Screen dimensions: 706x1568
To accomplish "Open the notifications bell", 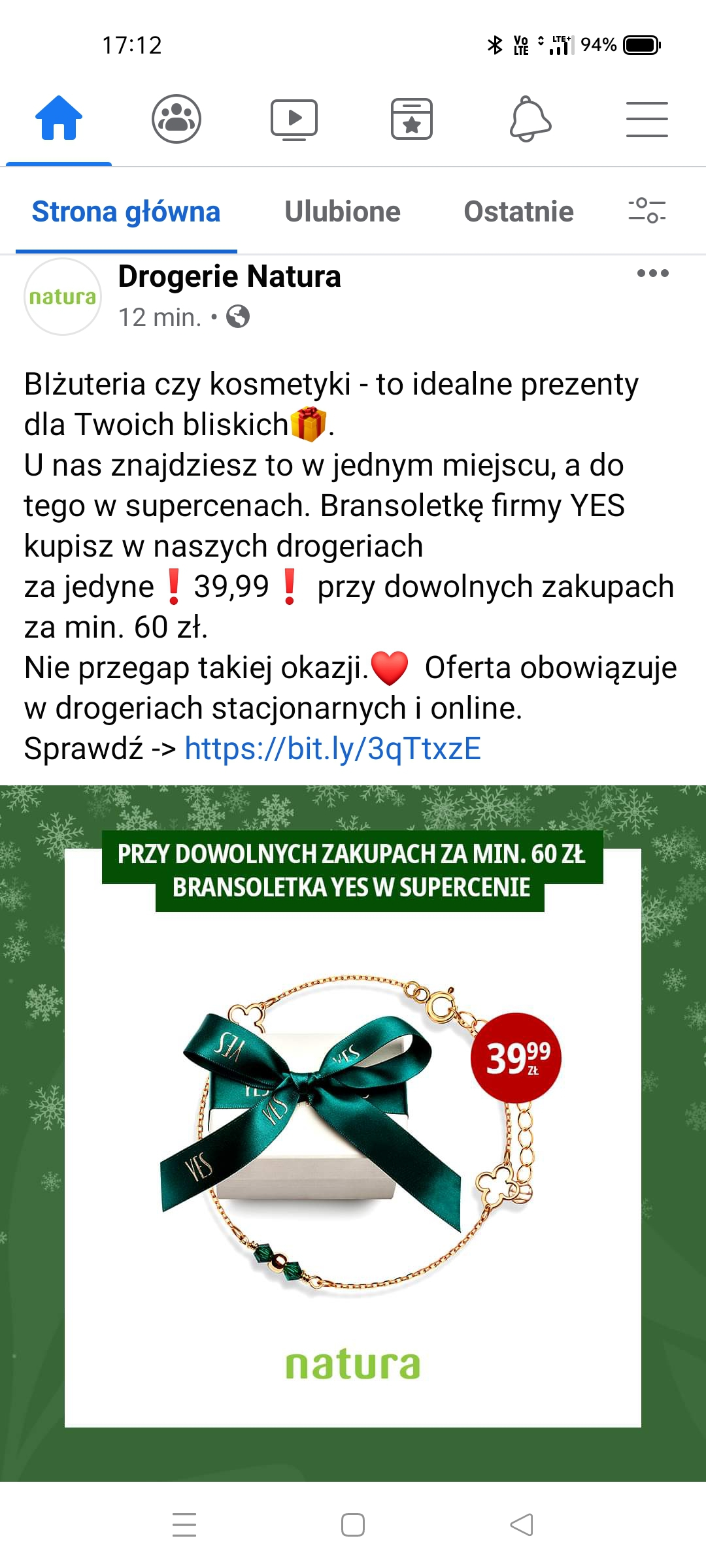I will [529, 119].
